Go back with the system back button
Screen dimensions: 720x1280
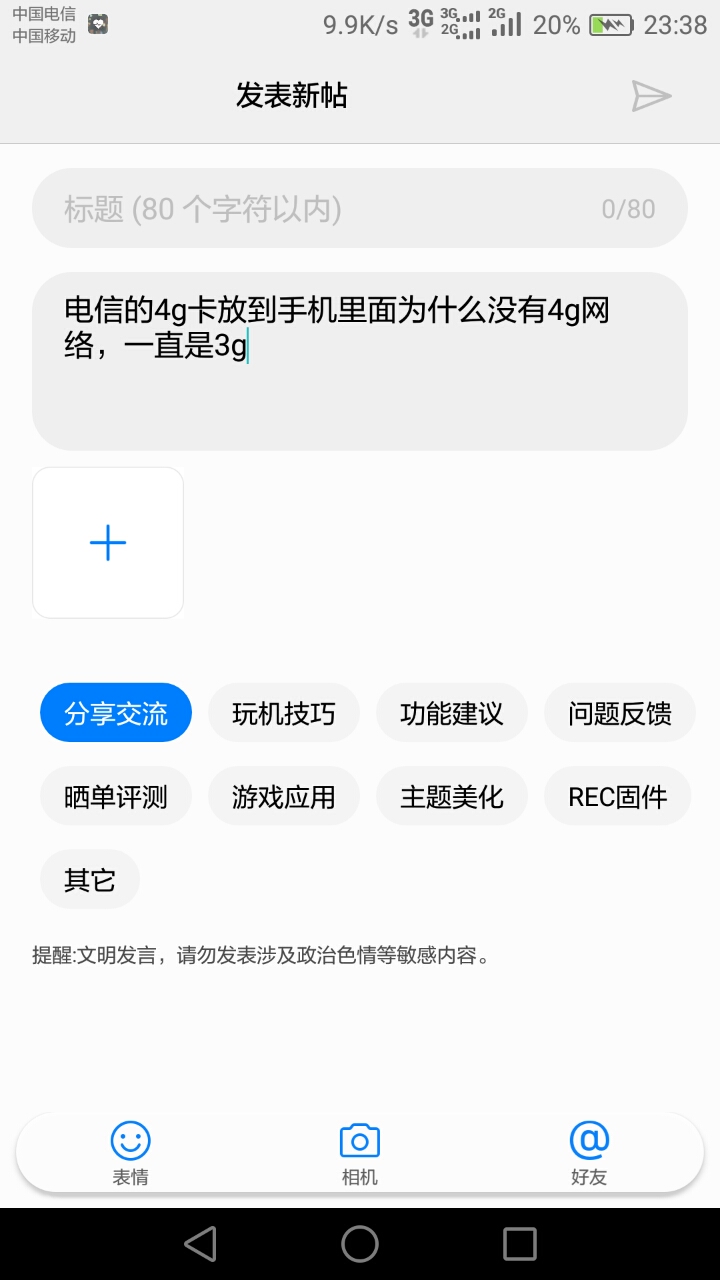(201, 1244)
